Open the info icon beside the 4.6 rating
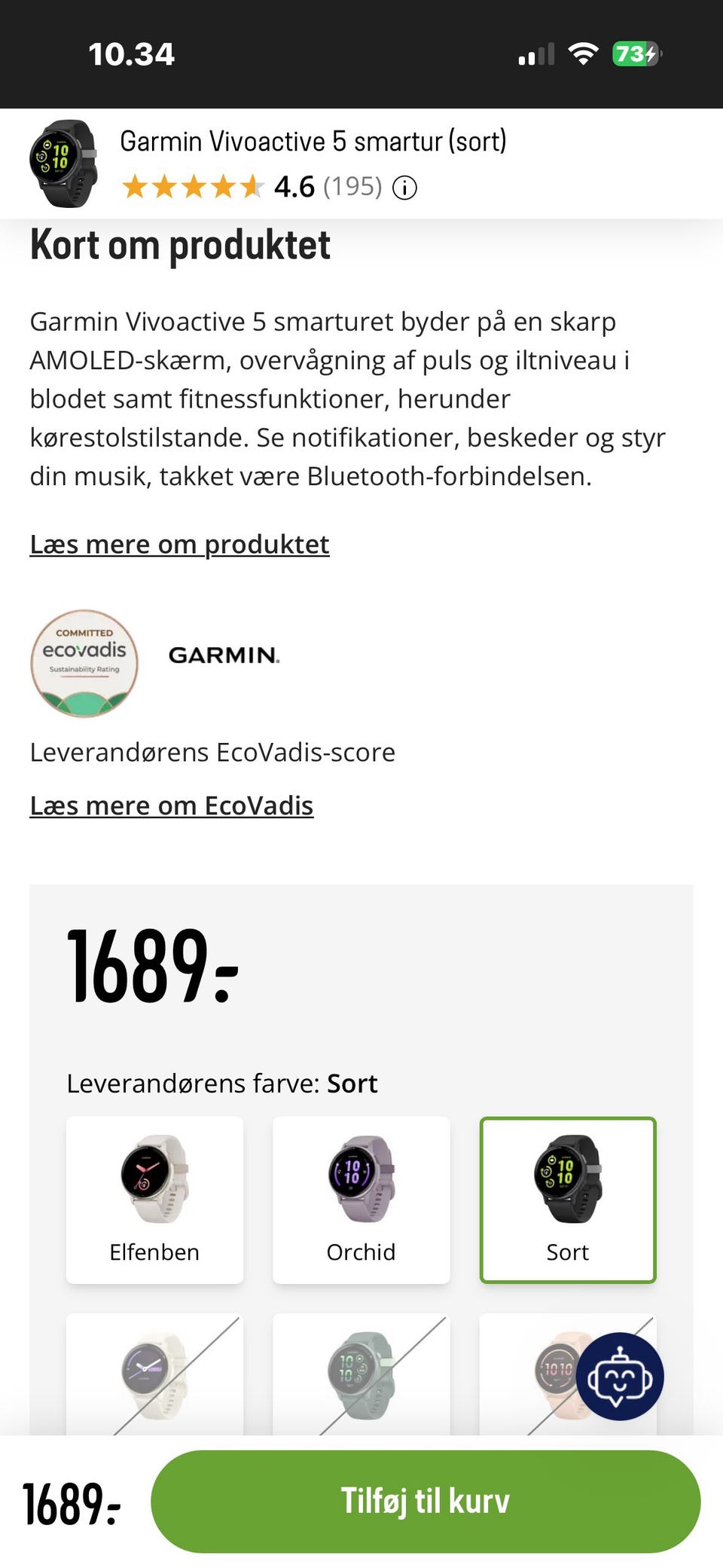 click(404, 188)
